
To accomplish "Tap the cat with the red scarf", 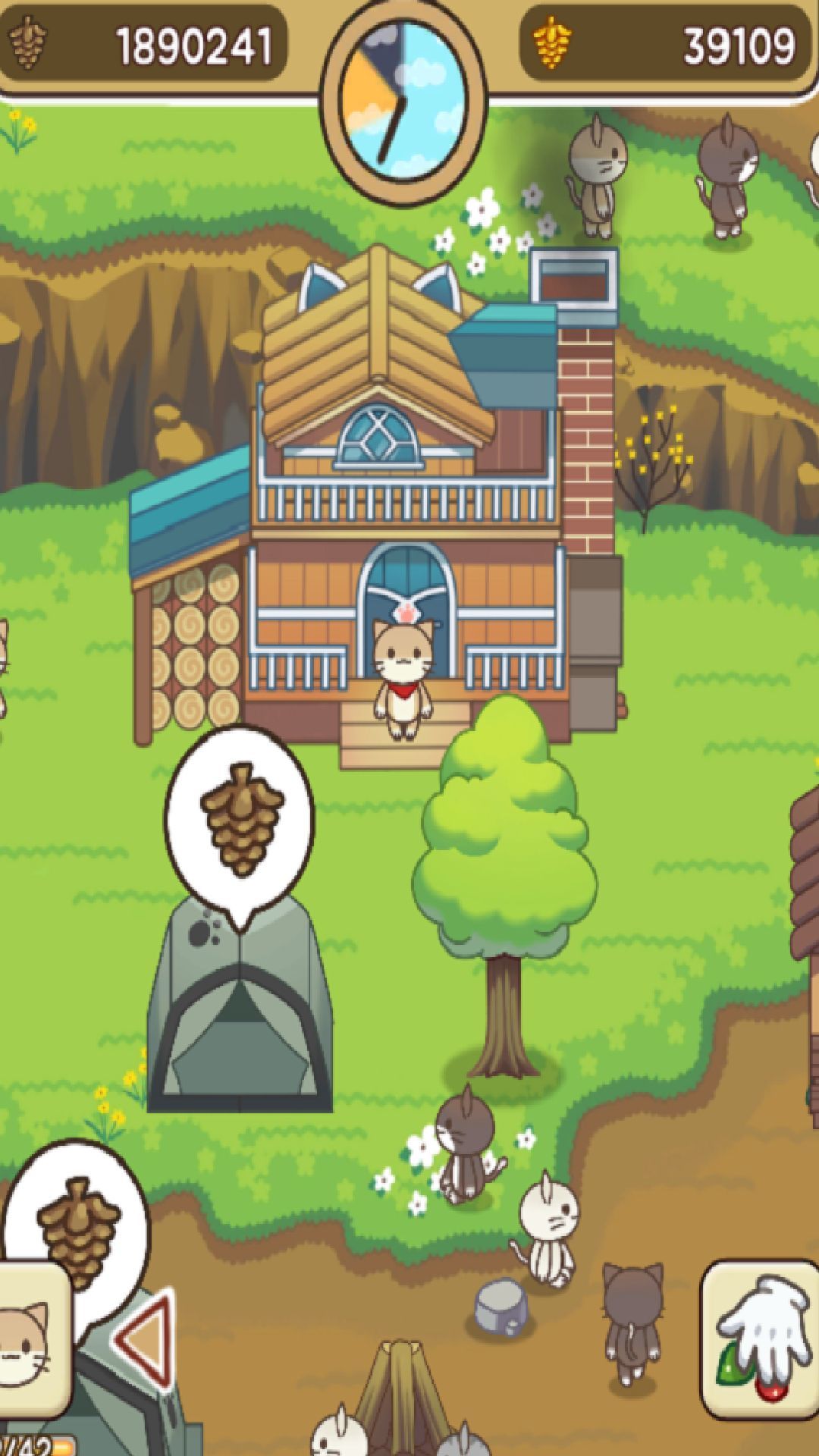I will pyautogui.click(x=404, y=677).
